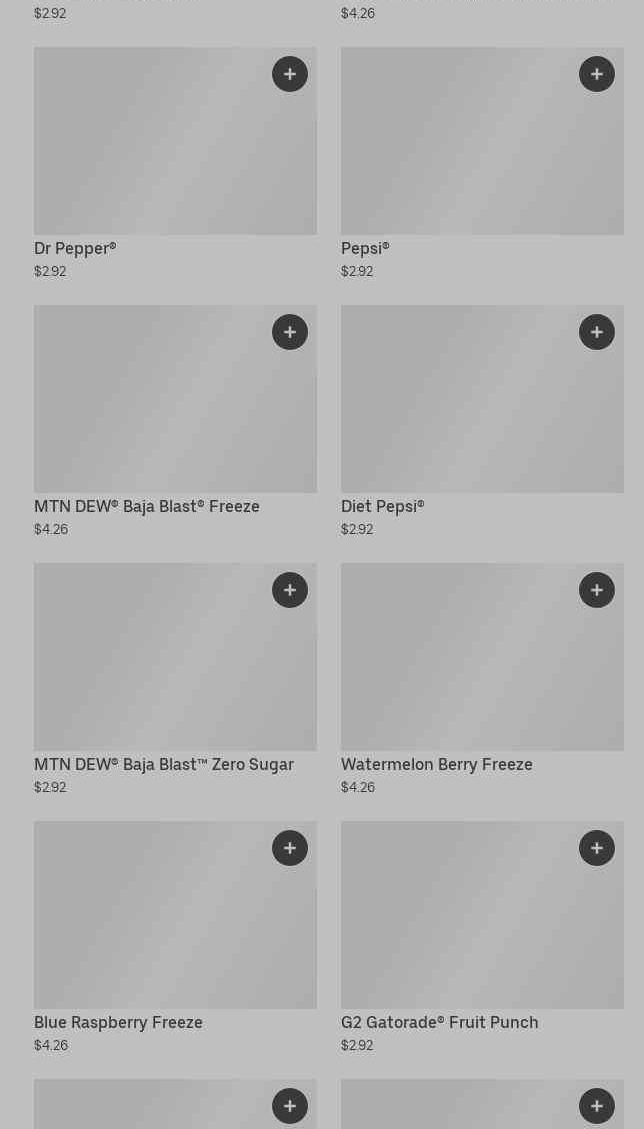
Task: Add Dr Pepper to the order
Action: pyautogui.click(x=290, y=74)
